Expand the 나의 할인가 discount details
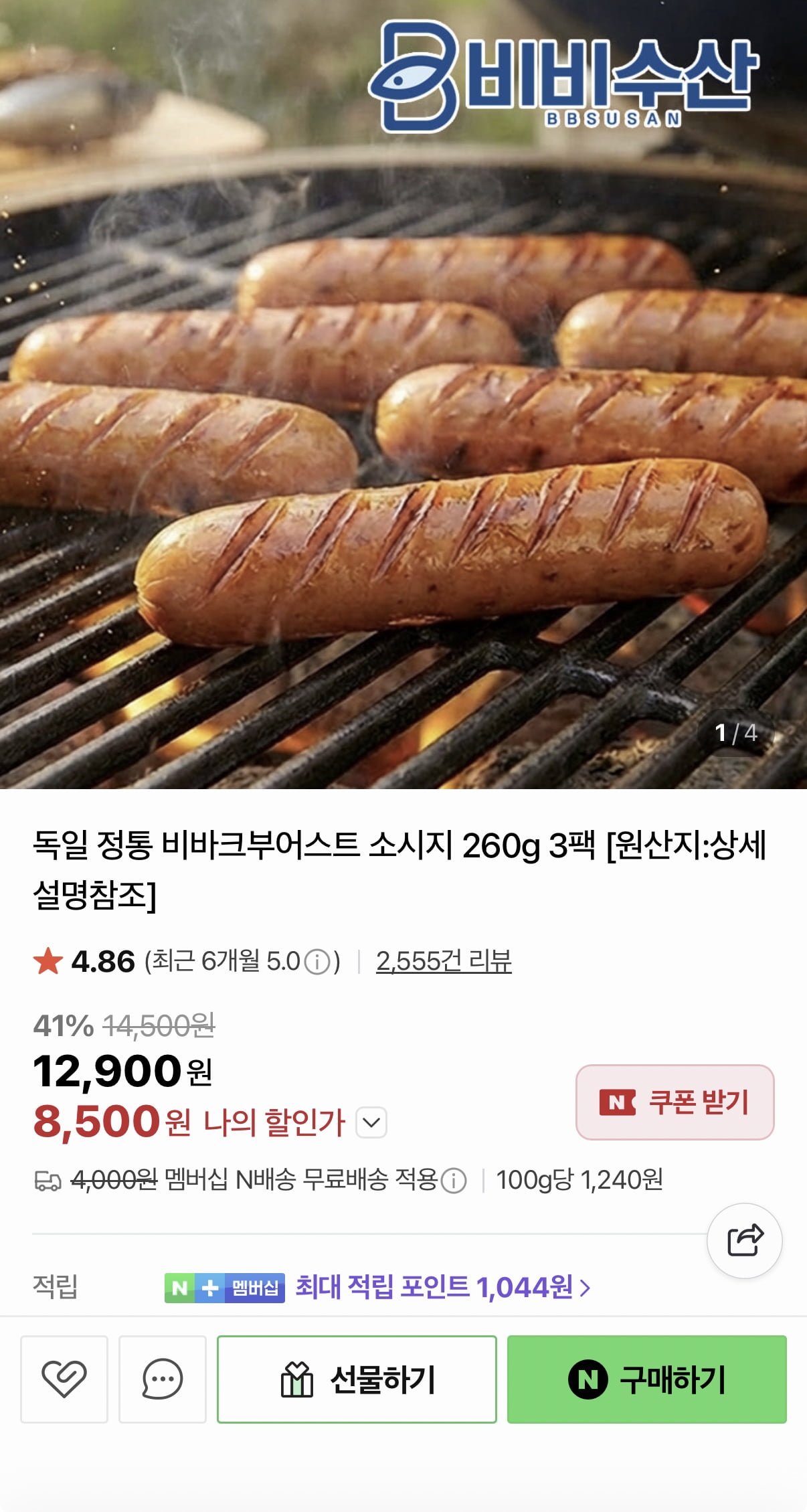 [371, 1122]
